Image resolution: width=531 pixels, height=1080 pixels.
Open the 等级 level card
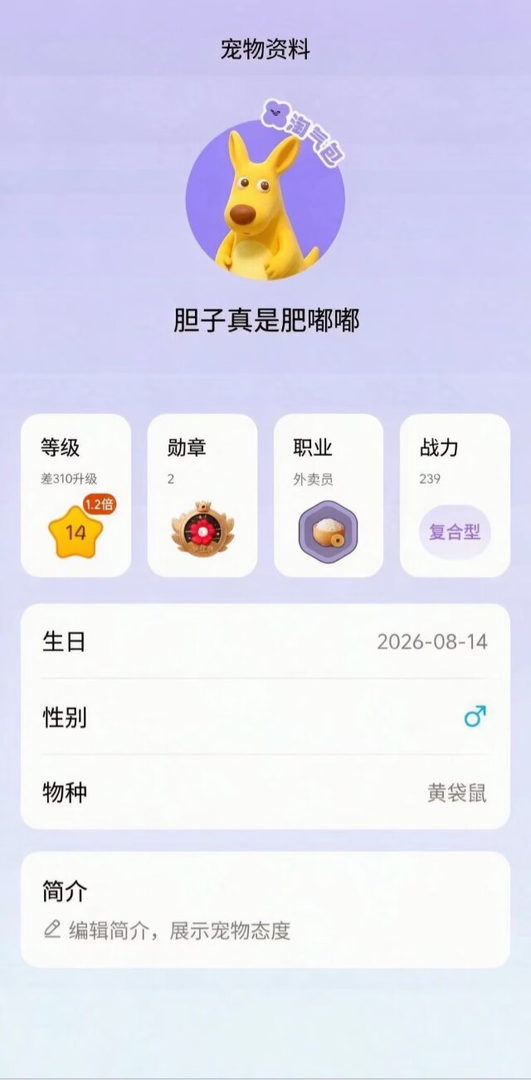pos(76,495)
